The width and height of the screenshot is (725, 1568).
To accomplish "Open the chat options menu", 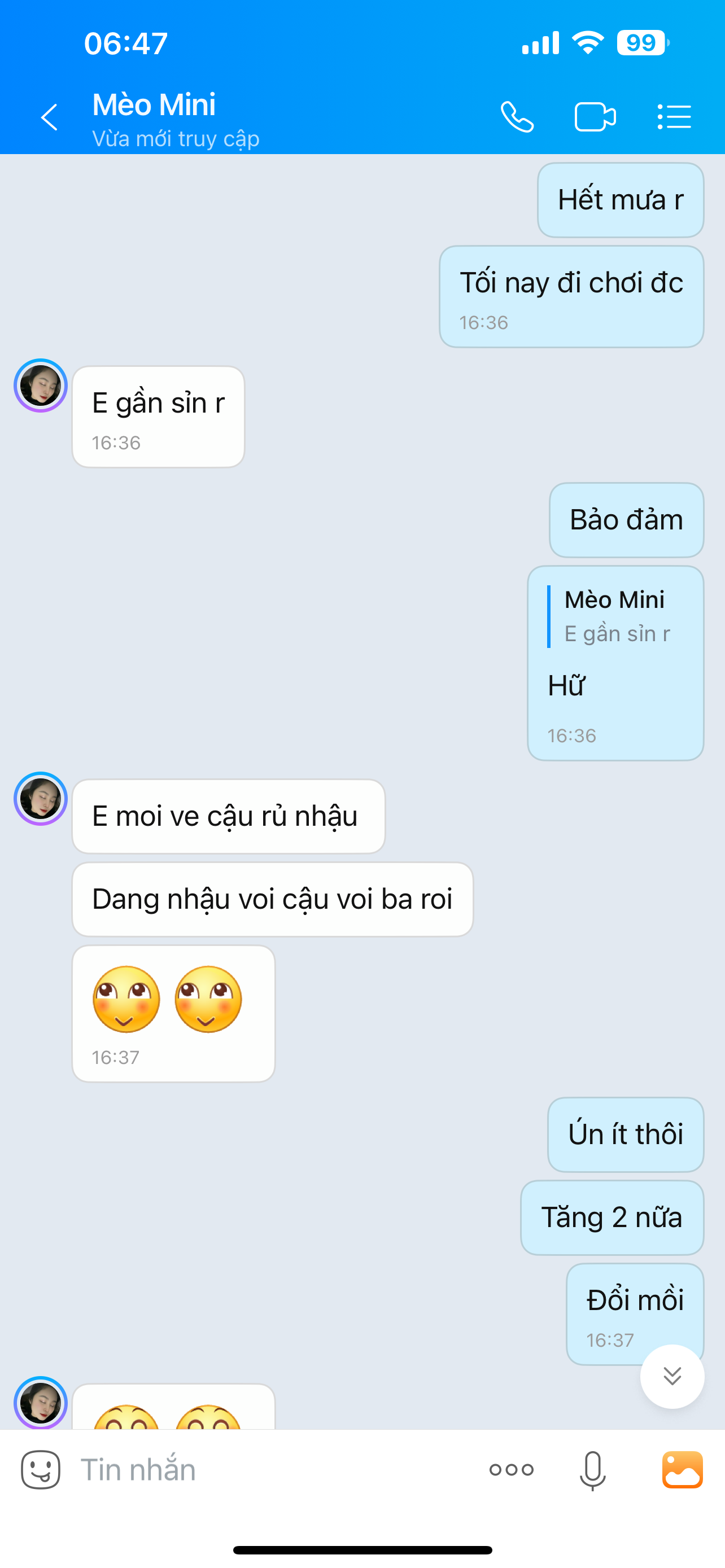I will 674,117.
